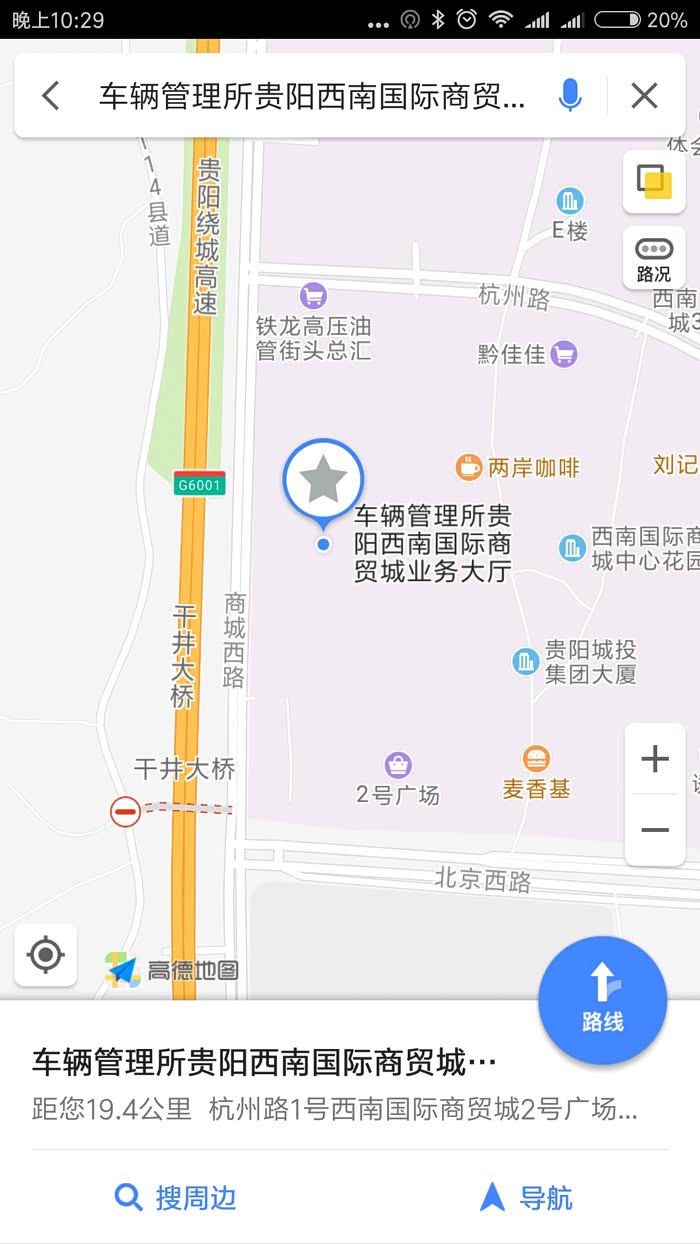Open the map layers button

click(655, 182)
